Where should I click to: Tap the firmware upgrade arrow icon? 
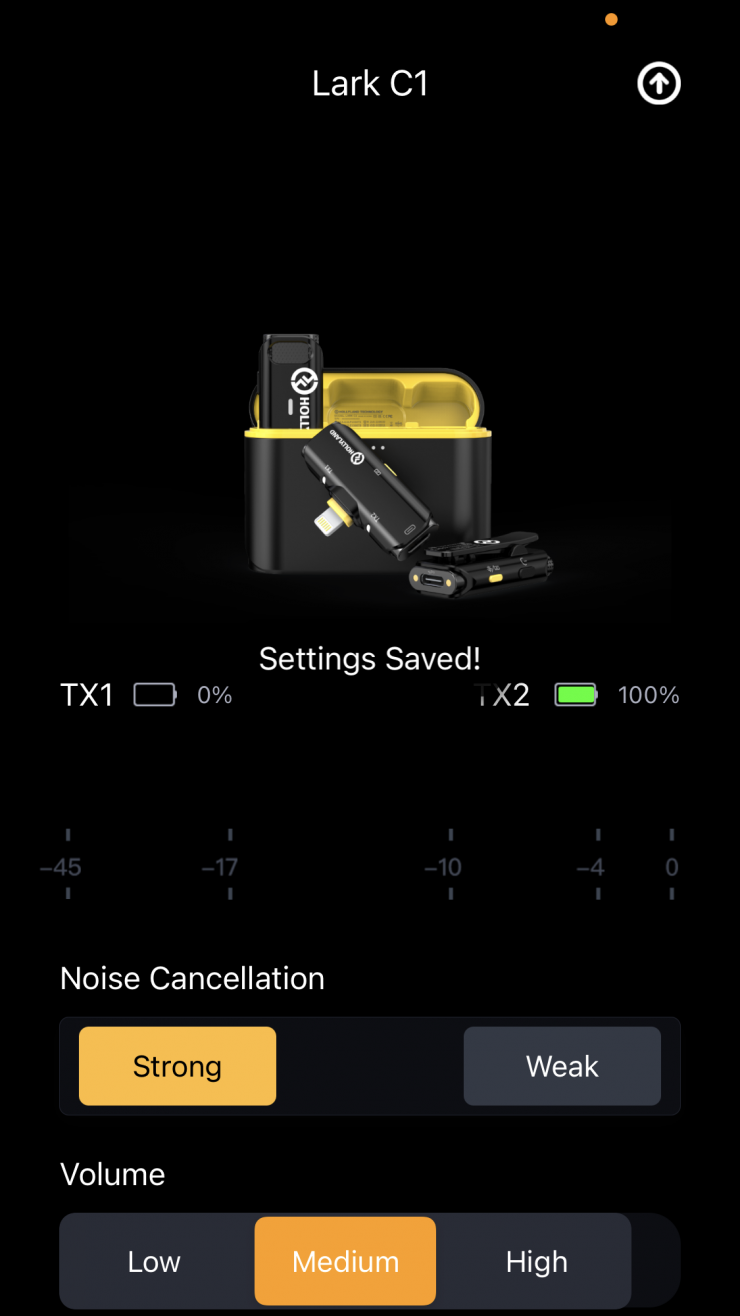tap(659, 85)
